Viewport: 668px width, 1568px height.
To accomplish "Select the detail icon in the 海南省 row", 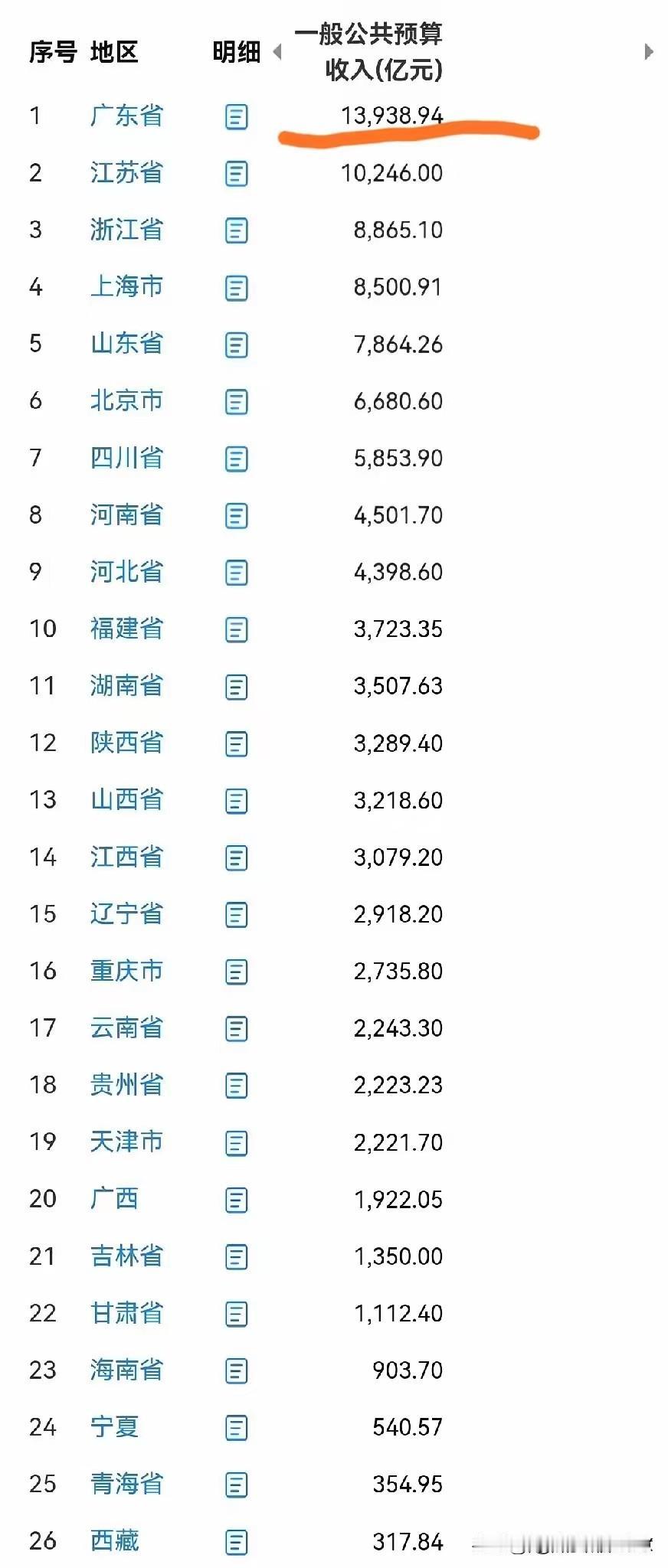I will tap(236, 1370).
